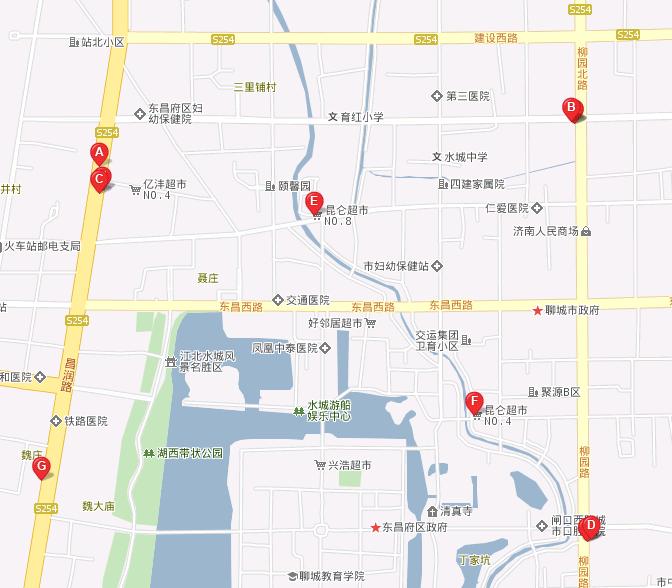Tap marker F at 昆仑超市 NO.4
This screenshot has width=672, height=588.
[x=474, y=402]
